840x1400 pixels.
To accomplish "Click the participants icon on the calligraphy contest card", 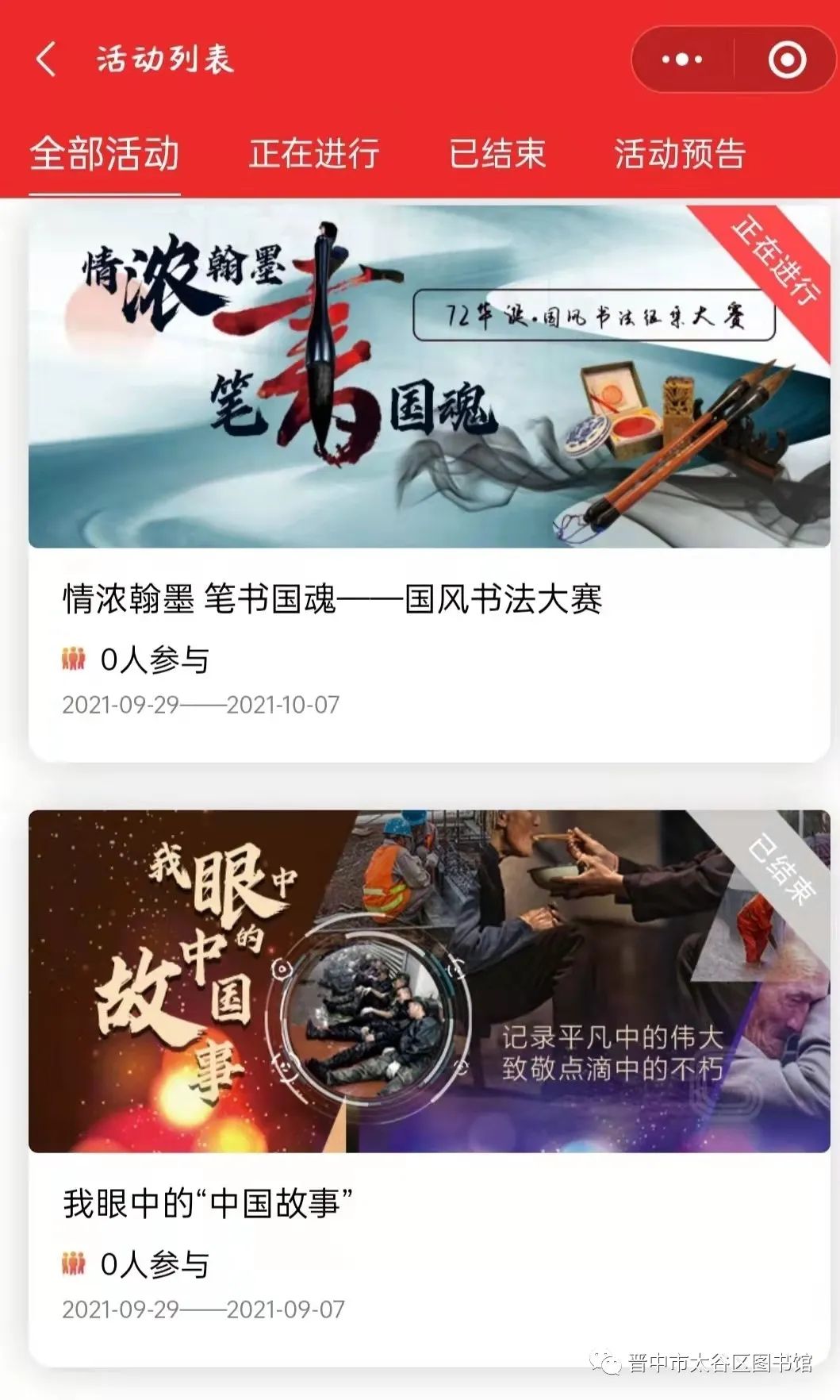I will (72, 659).
